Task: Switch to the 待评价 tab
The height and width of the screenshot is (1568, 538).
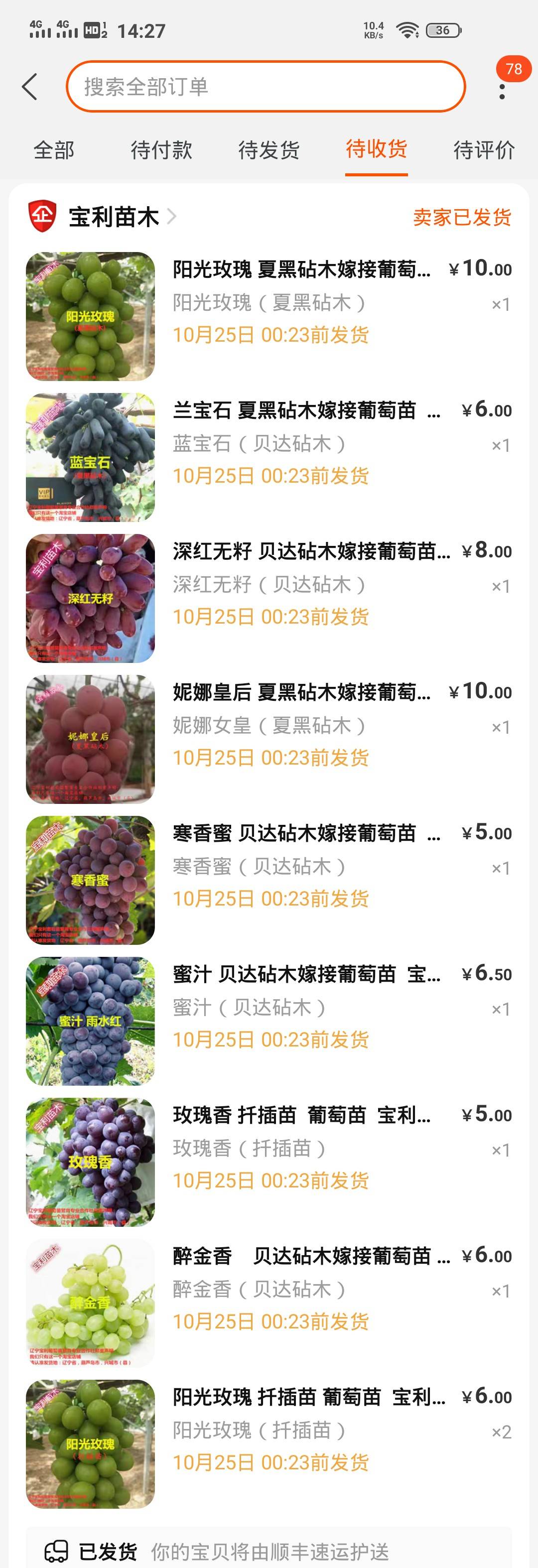Action: click(x=484, y=150)
